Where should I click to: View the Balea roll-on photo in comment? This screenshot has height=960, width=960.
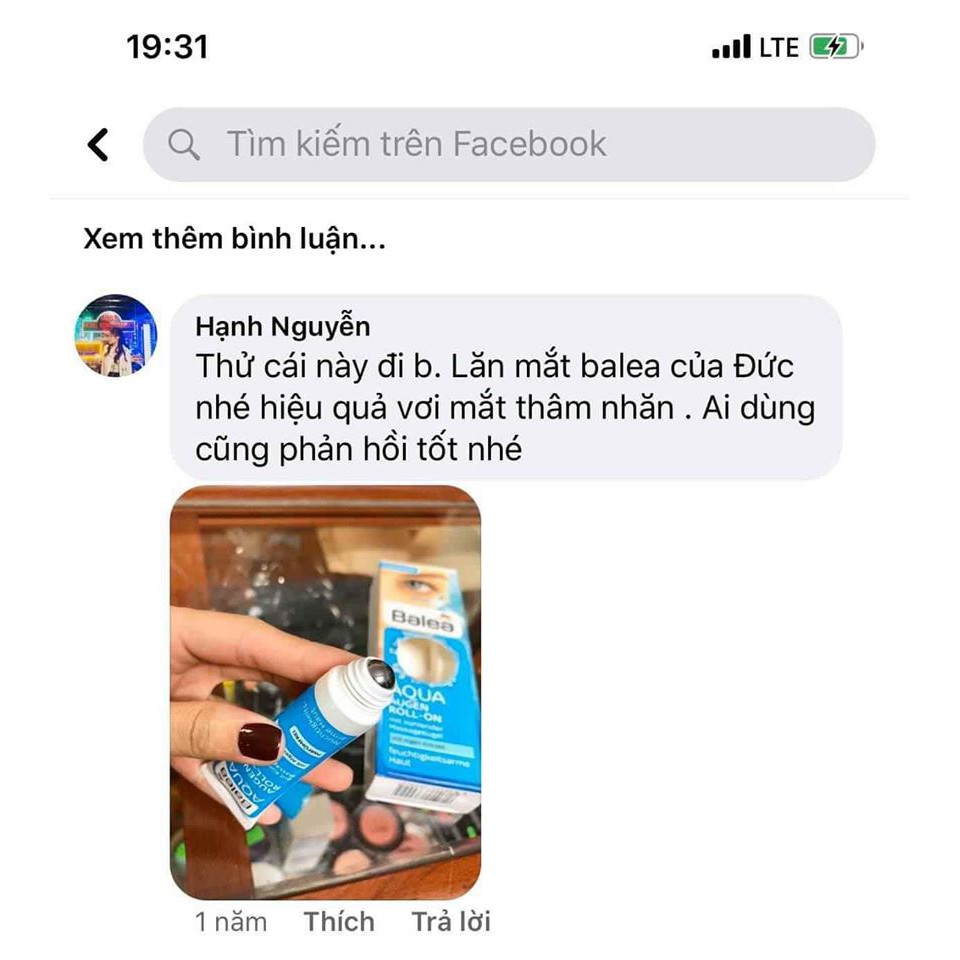325,692
